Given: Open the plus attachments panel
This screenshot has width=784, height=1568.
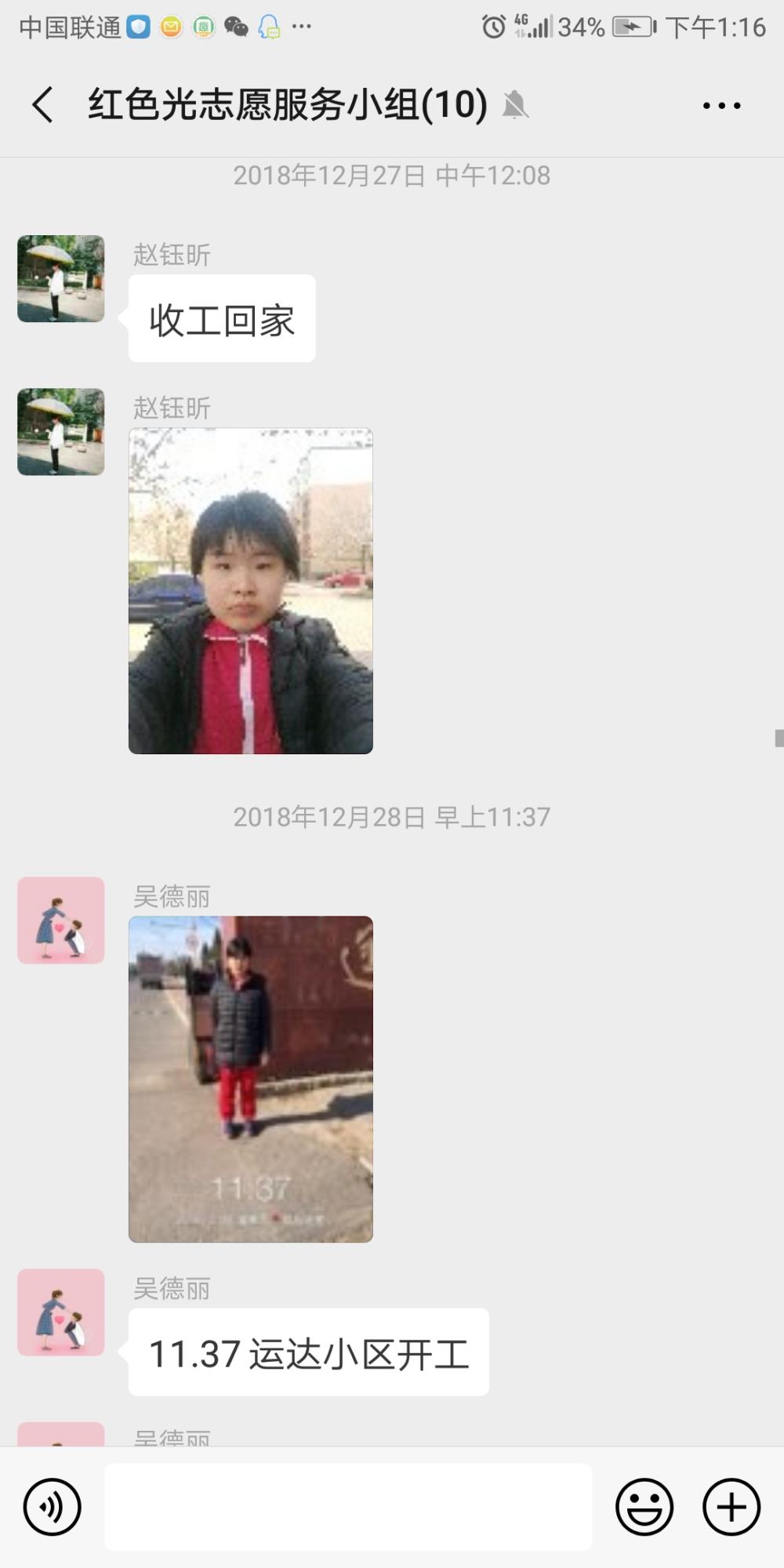Looking at the screenshot, I should pos(731,1507).
